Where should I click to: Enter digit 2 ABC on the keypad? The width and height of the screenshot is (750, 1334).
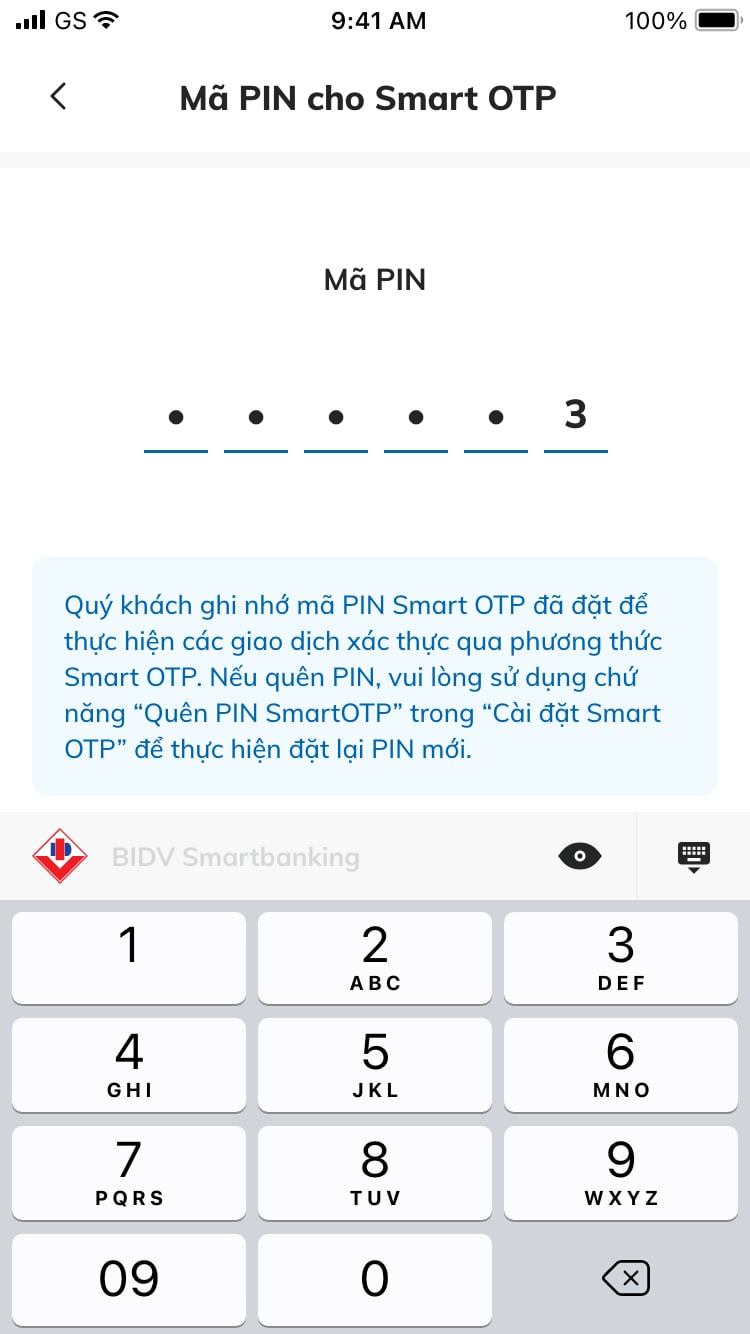(375, 957)
